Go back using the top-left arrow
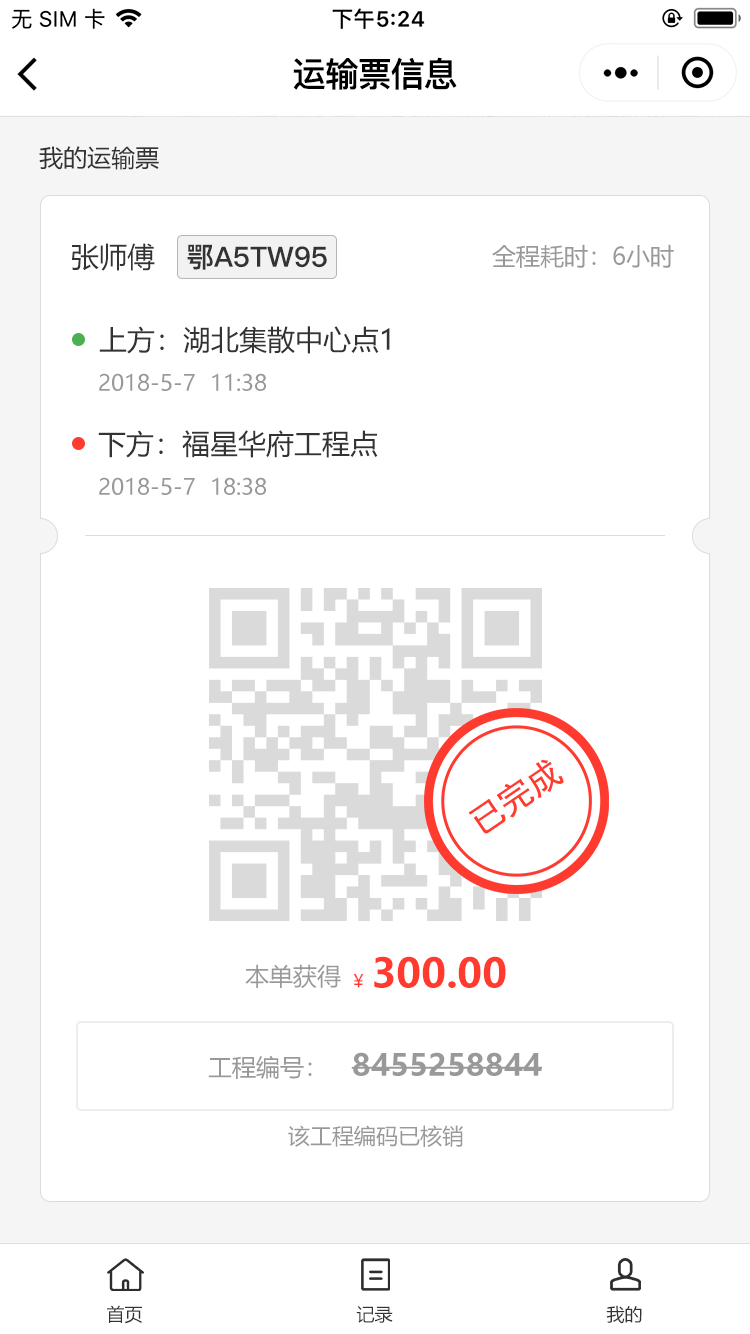This screenshot has width=750, height=1334. 28,74
